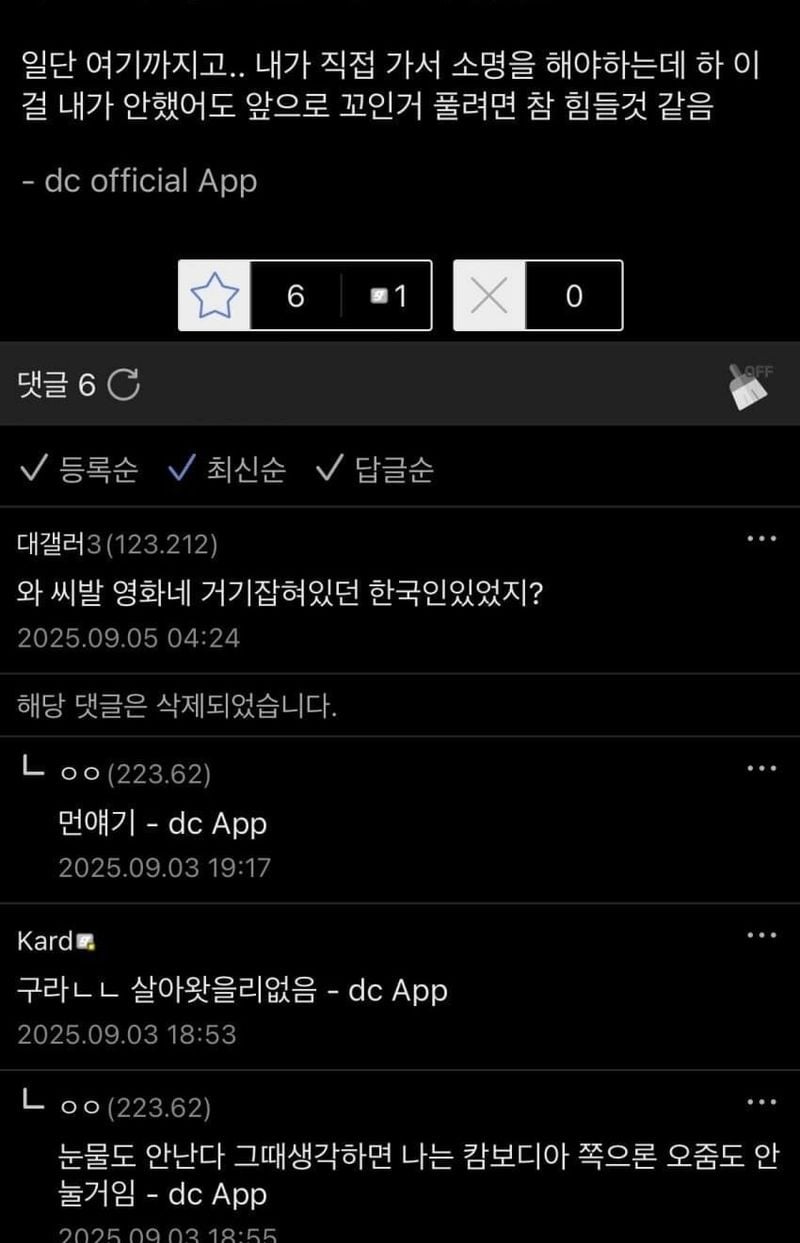Sort comments by 답글순

pyautogui.click(x=374, y=469)
